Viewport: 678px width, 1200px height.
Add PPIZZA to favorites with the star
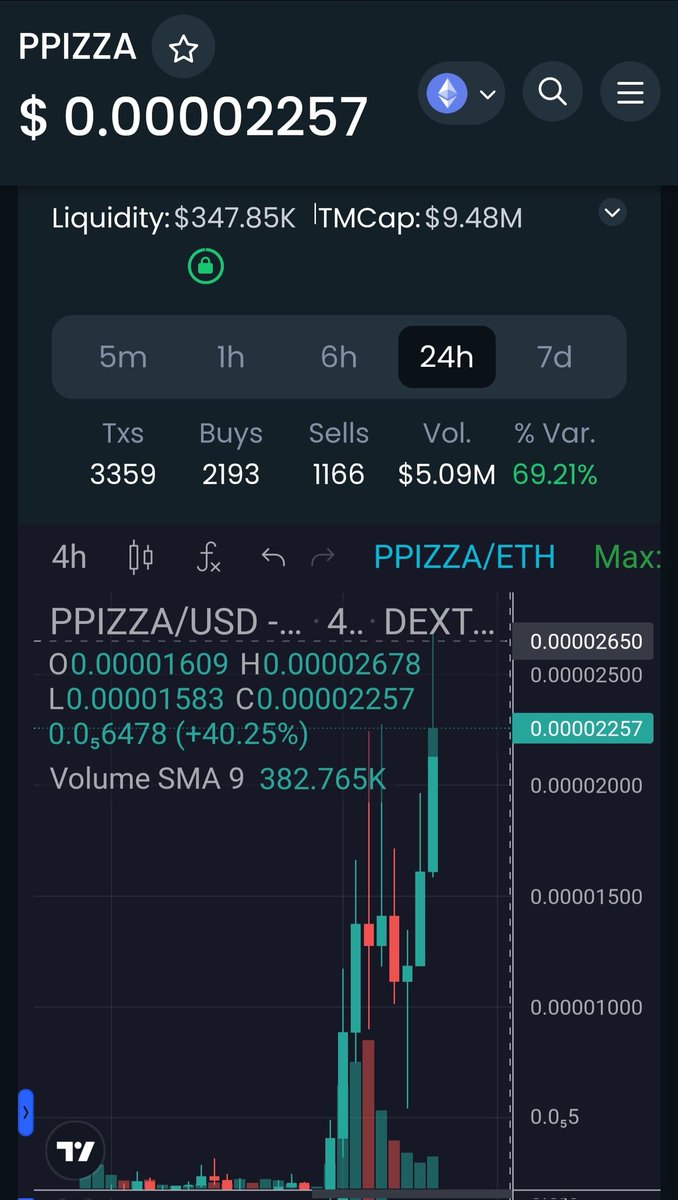pos(183,48)
